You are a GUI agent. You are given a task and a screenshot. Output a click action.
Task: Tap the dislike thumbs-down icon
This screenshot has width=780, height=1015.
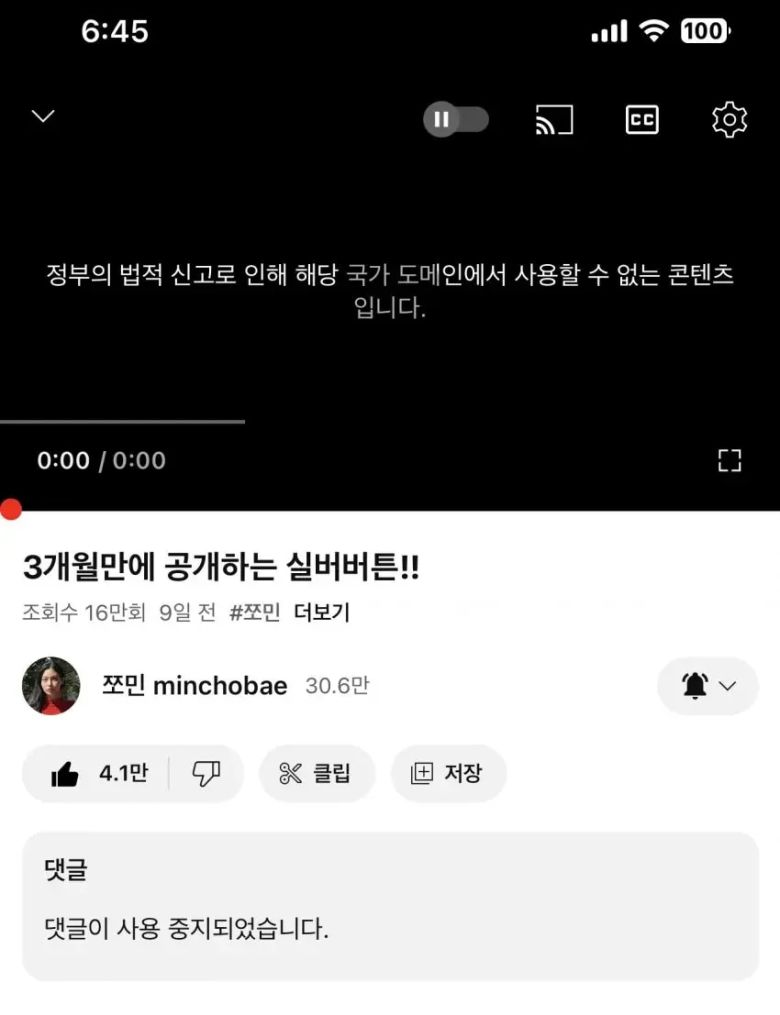[207, 773]
